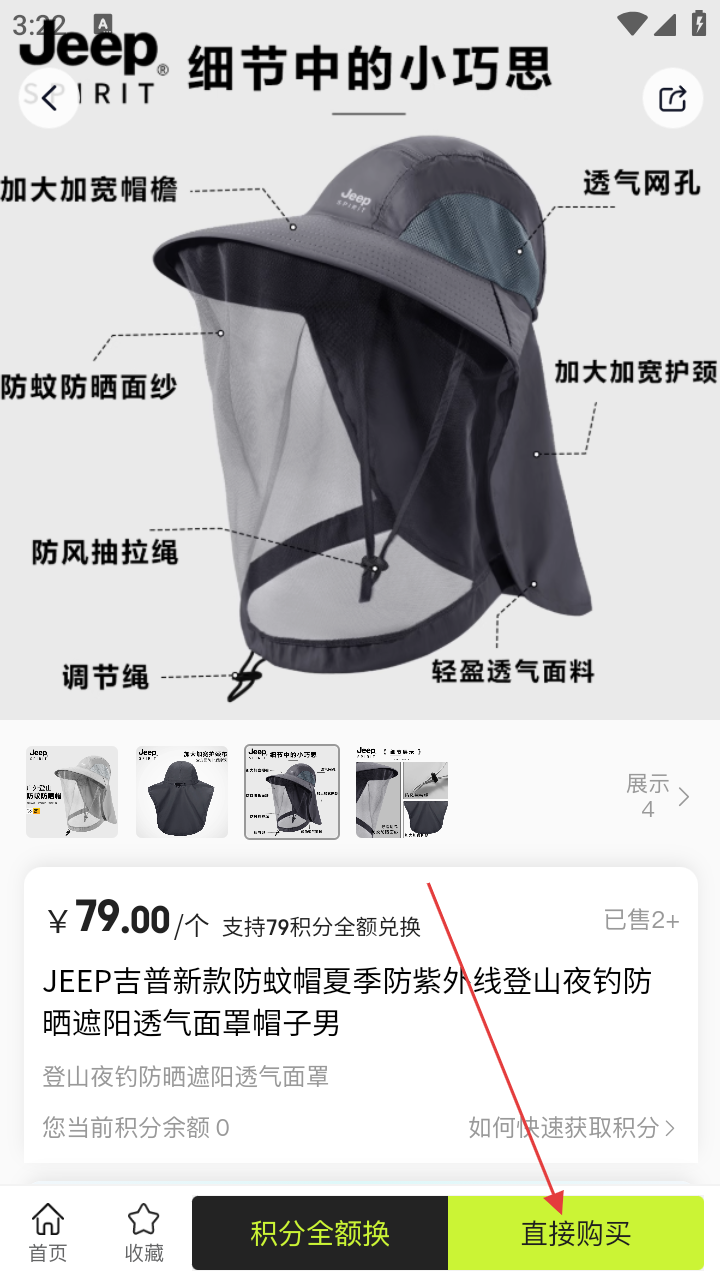Tap 直接购买 to buy directly
The width and height of the screenshot is (720, 1280).
tap(576, 1233)
